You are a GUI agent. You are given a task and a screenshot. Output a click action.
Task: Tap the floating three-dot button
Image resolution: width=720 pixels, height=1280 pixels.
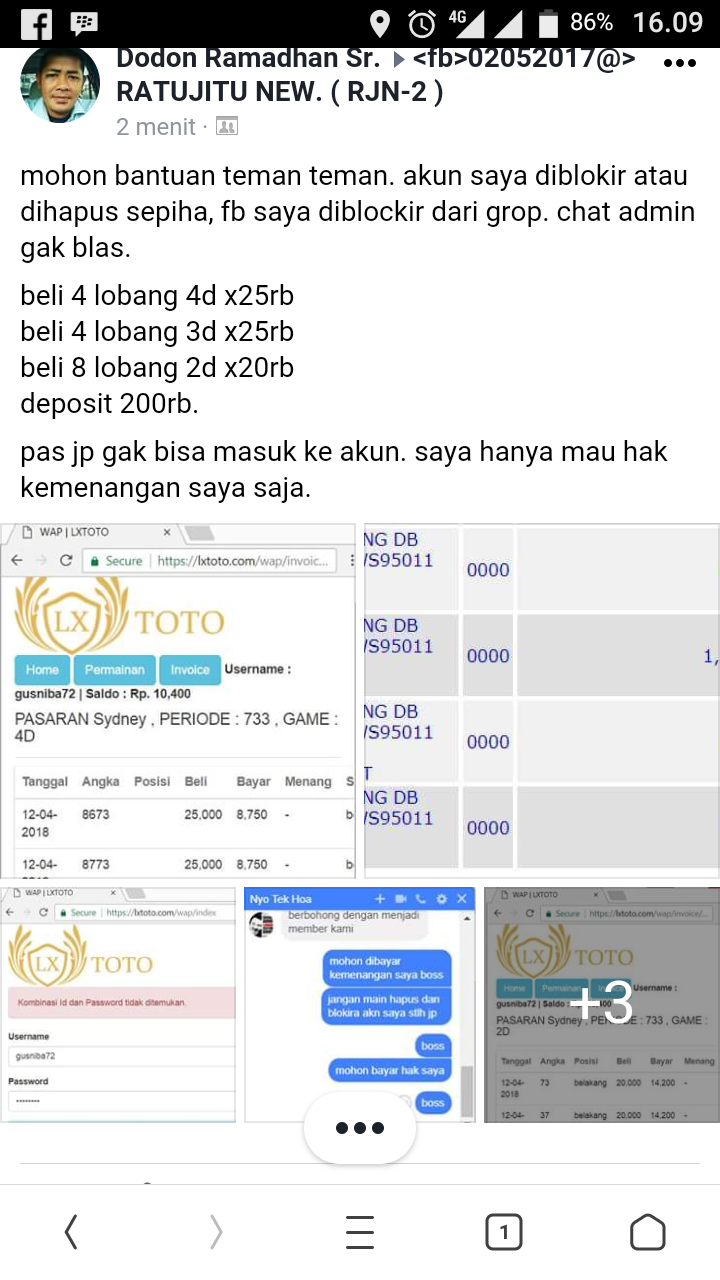(360, 1128)
